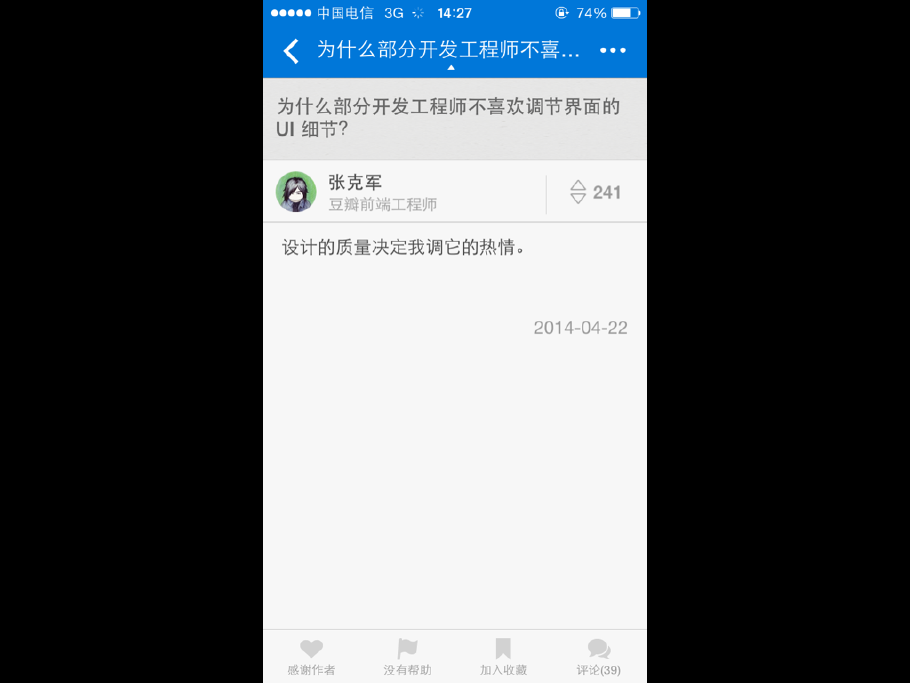910x683 pixels.
Task: Open the three-dot overflow menu
Action: tap(612, 50)
